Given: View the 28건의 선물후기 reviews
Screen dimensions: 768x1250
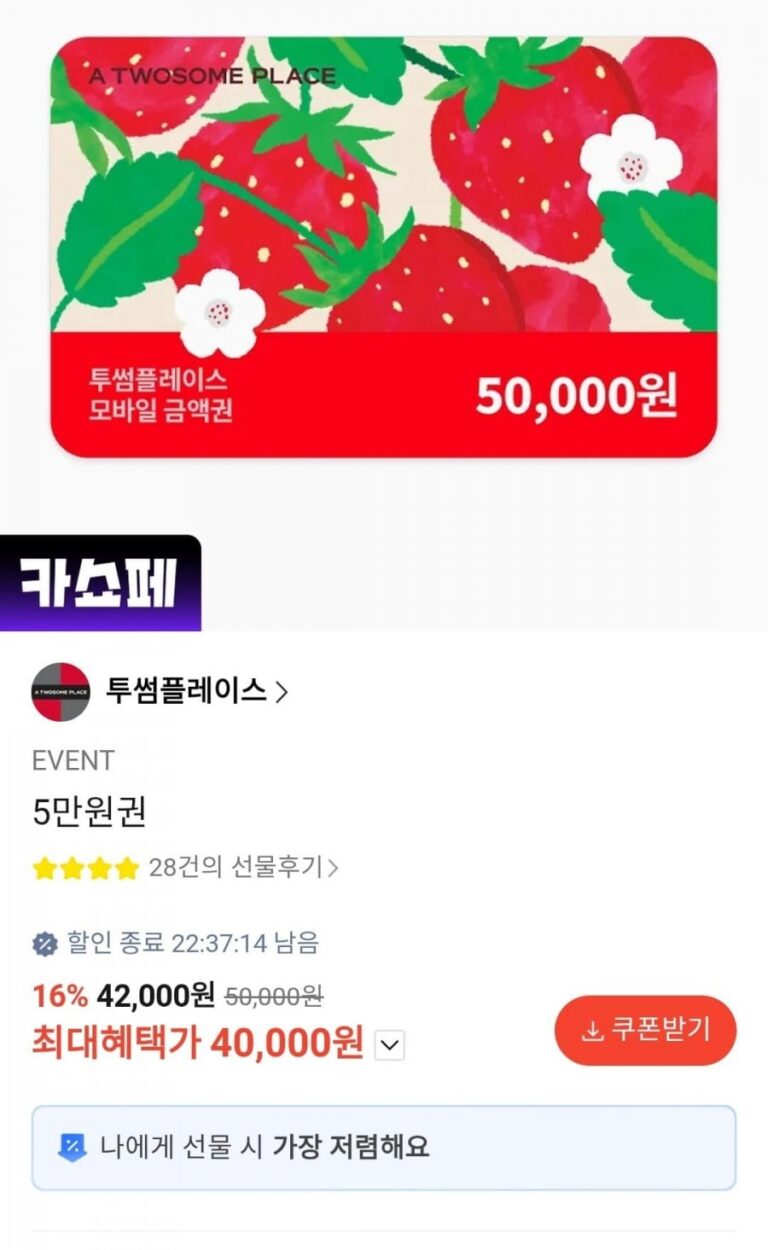Looking at the screenshot, I should (x=243, y=868).
